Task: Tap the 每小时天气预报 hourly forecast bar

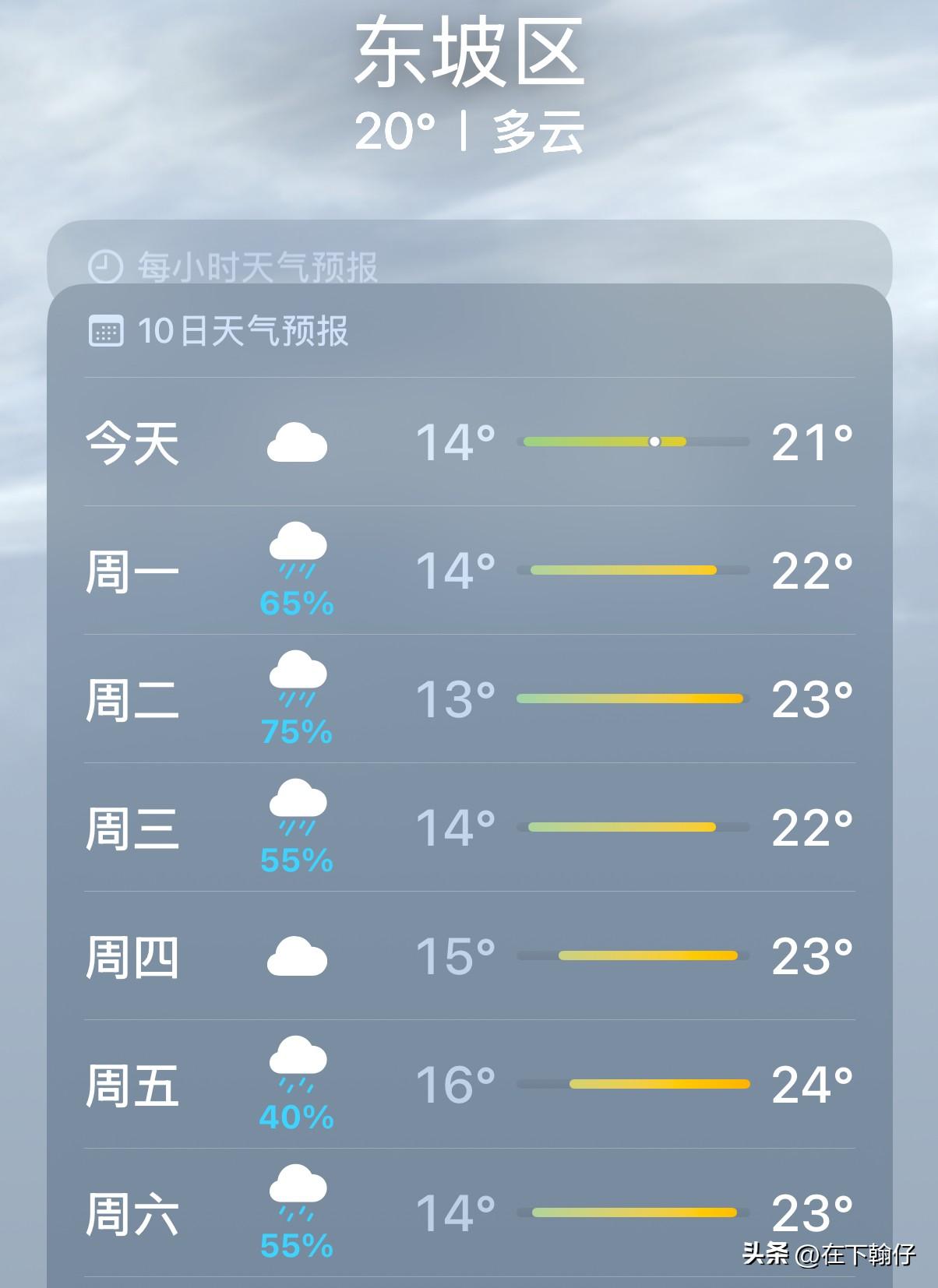Action: [467, 267]
